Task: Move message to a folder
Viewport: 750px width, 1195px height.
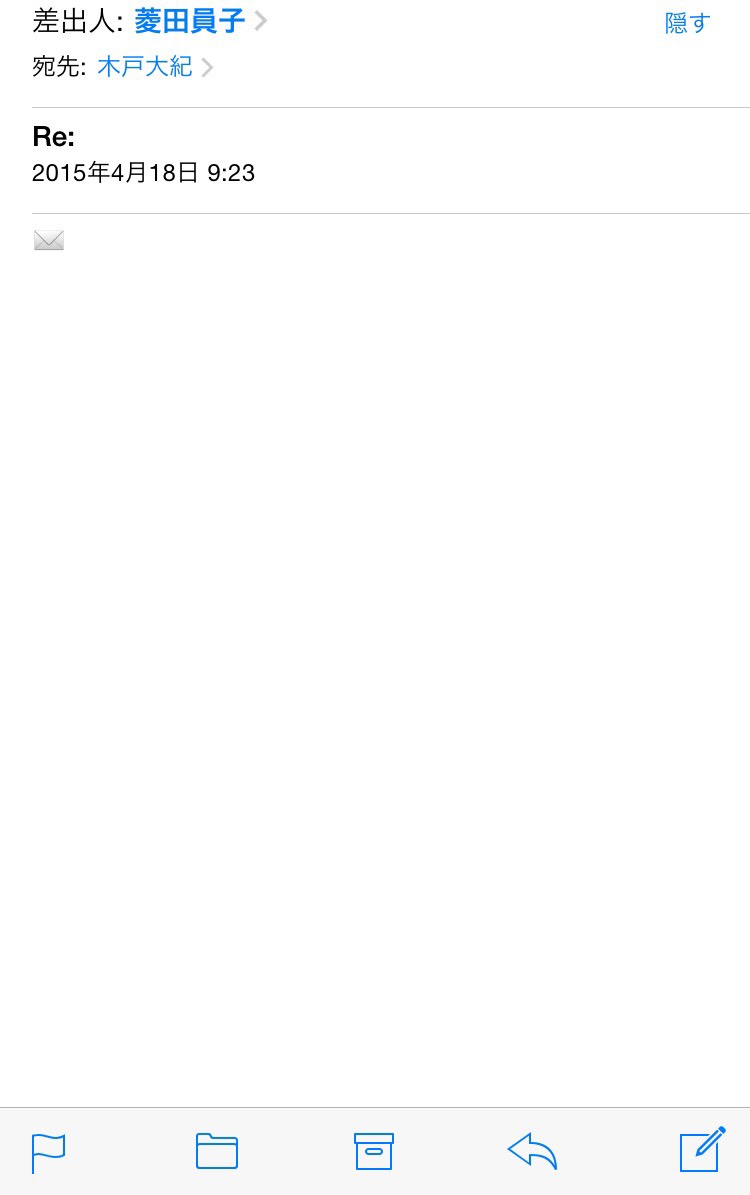Action: tap(217, 1151)
